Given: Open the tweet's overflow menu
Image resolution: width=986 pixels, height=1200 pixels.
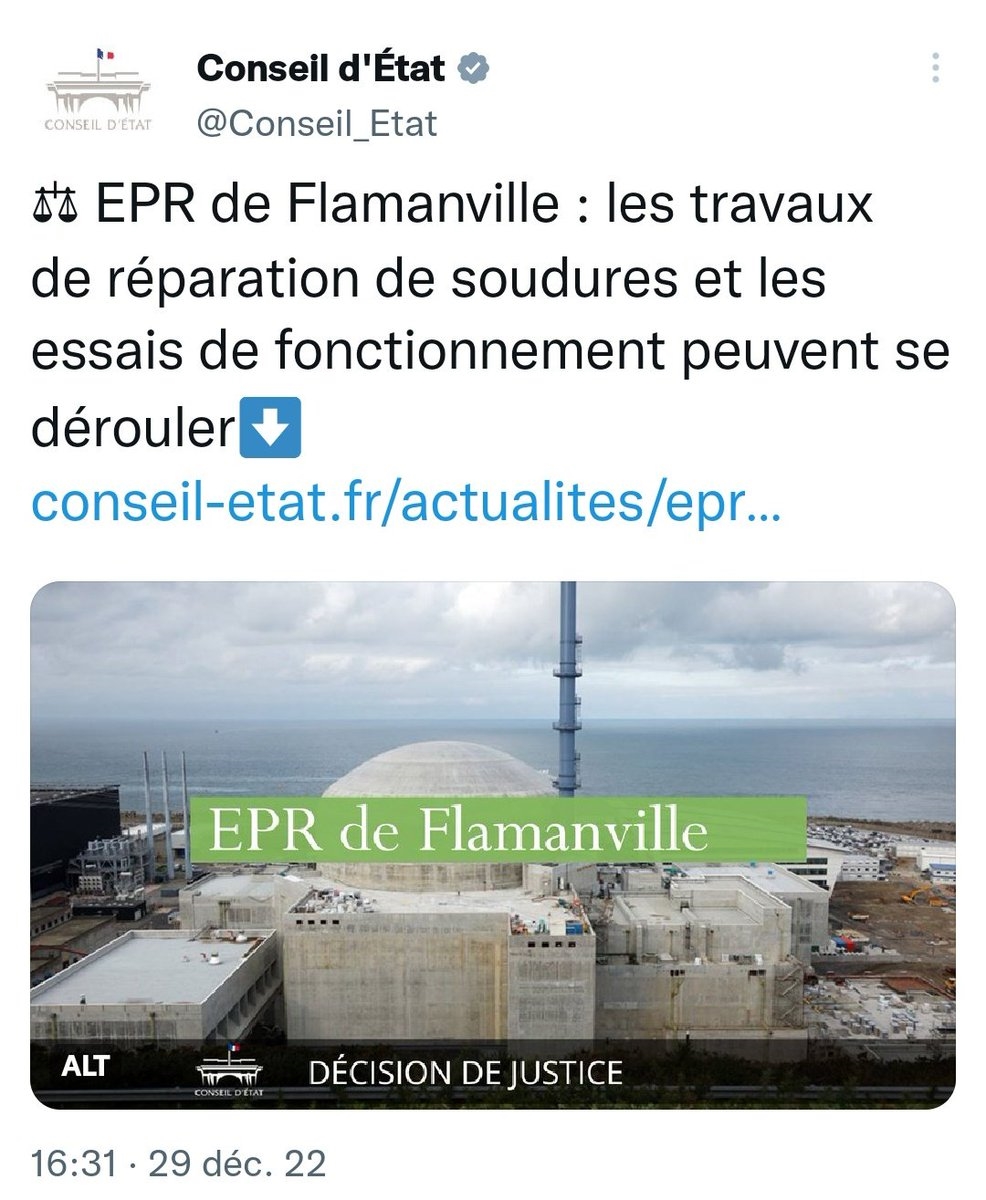Looking at the screenshot, I should click(935, 67).
